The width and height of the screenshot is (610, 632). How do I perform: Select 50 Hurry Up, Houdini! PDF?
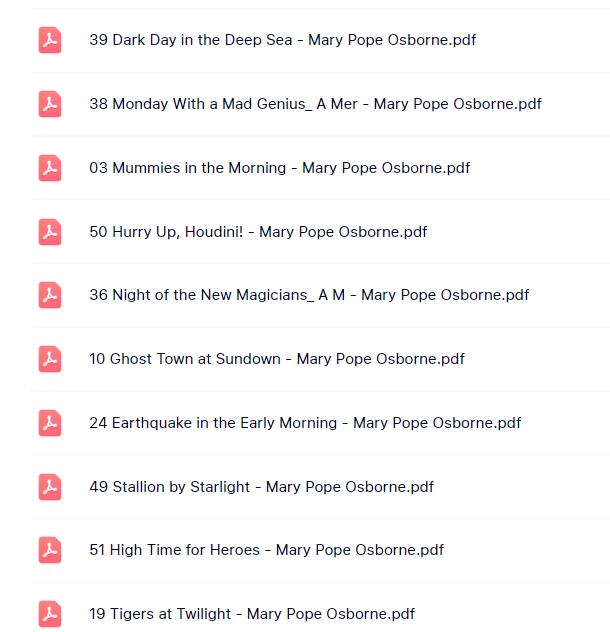click(x=258, y=232)
